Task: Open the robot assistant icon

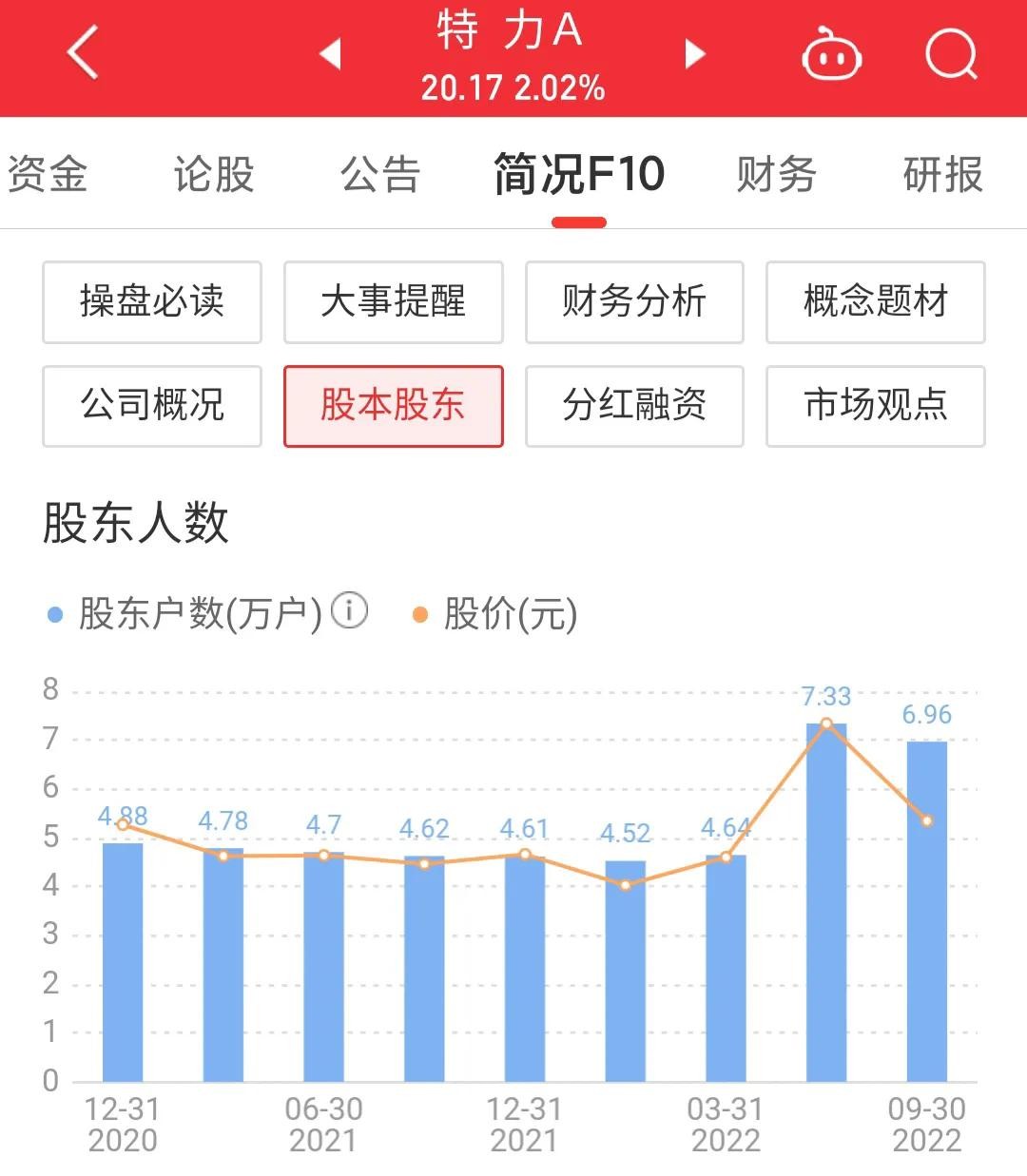Action: click(832, 55)
